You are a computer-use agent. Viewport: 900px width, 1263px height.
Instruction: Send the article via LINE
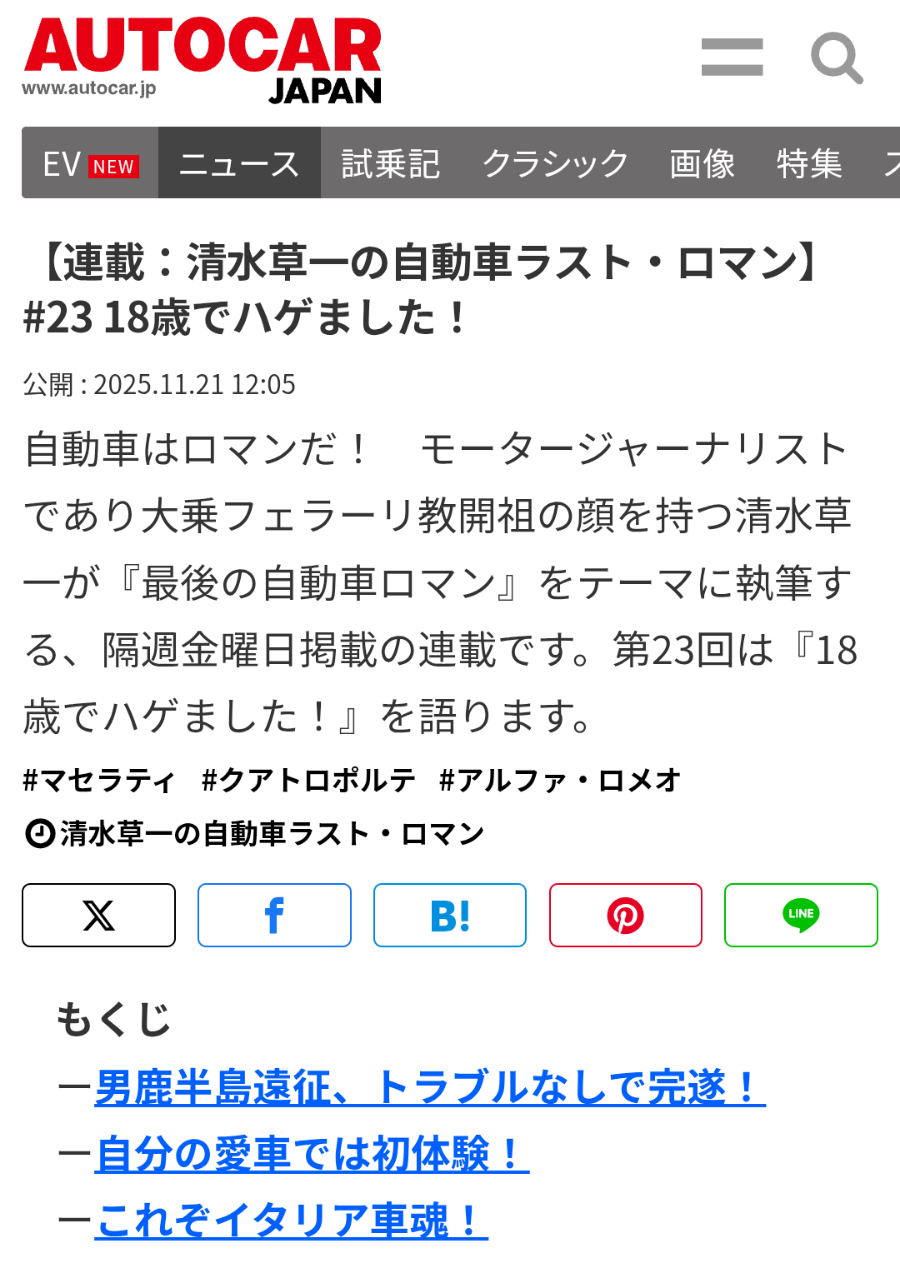click(x=801, y=915)
